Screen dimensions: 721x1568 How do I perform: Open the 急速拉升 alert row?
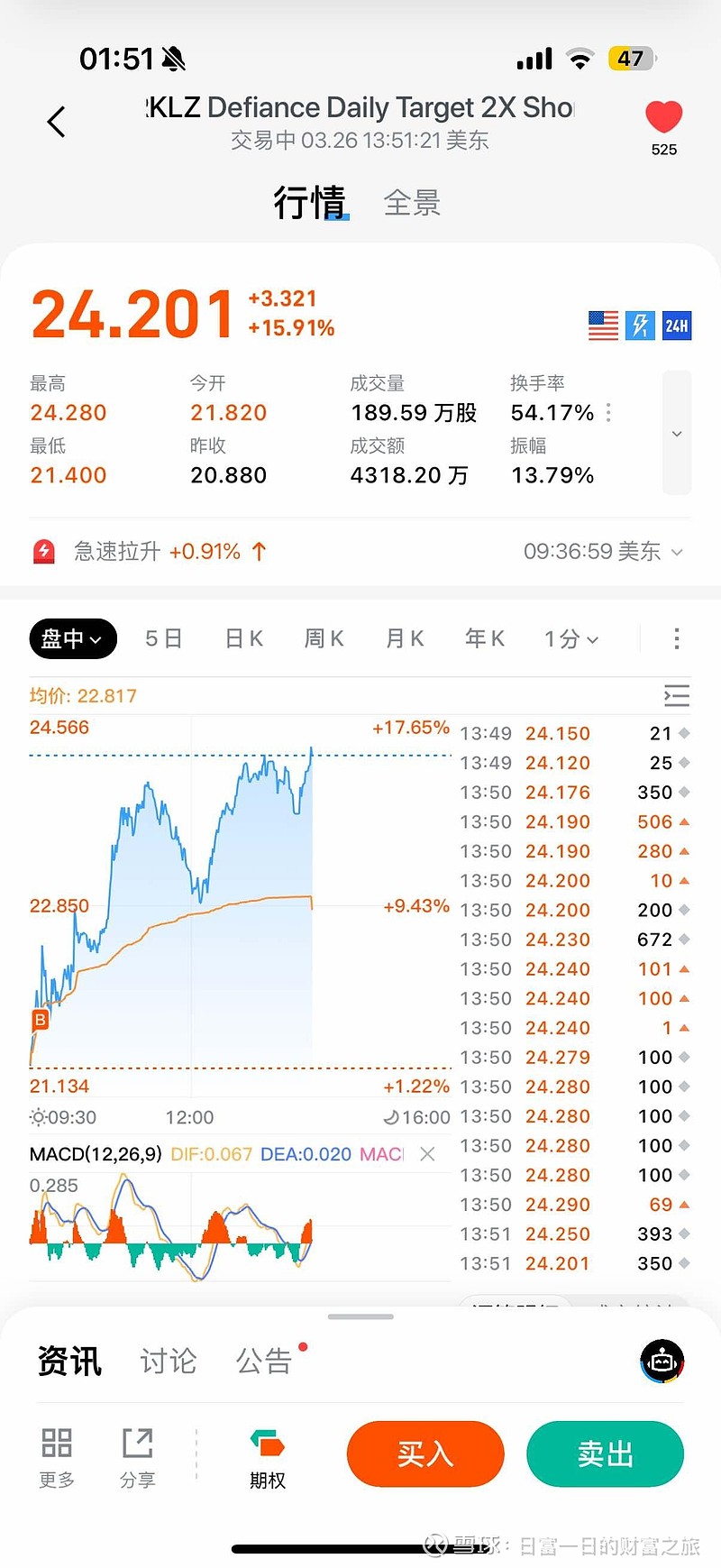(359, 551)
